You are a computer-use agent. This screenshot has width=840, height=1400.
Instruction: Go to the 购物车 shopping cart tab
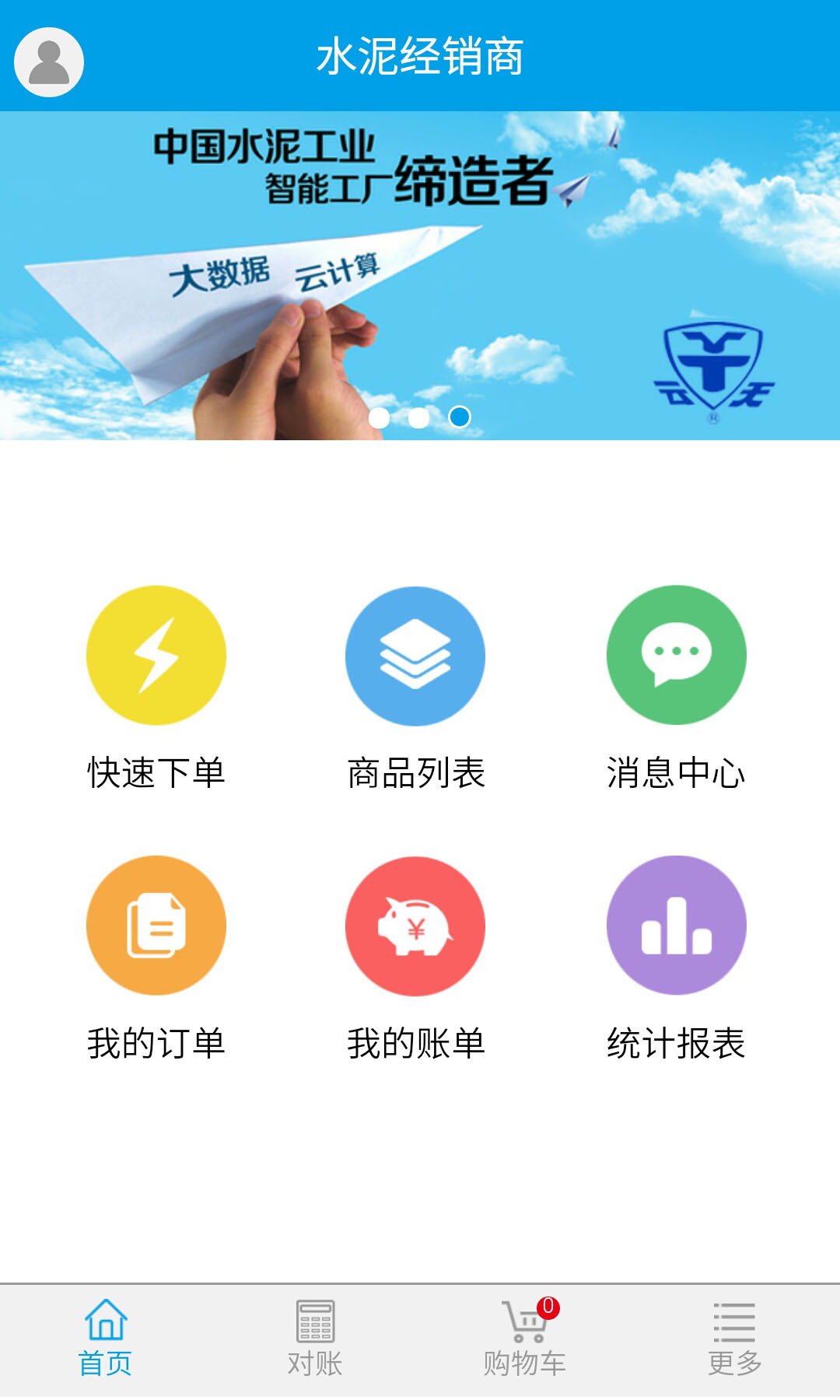525,1339
